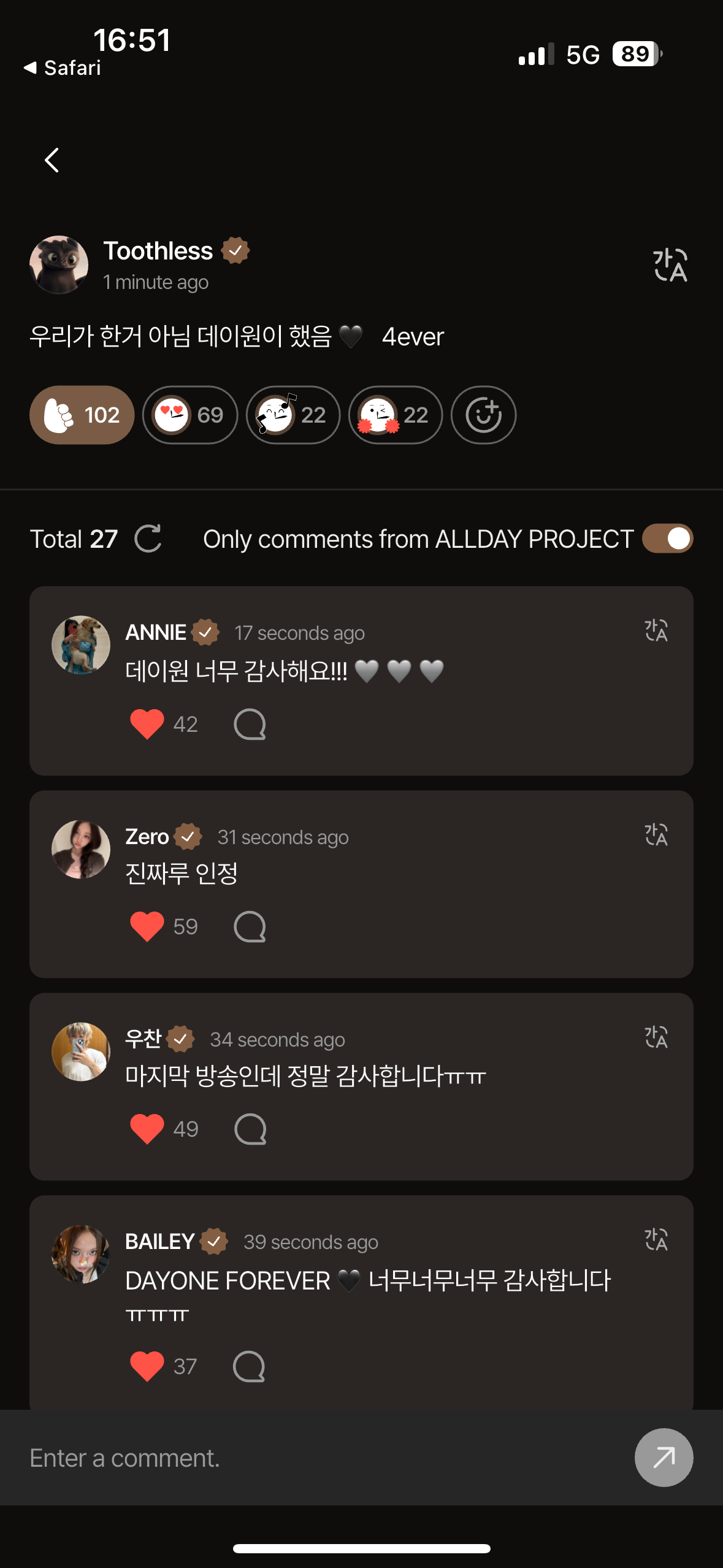This screenshot has width=723, height=1568.
Task: Focus the Enter a comment field
Action: tap(319, 1458)
